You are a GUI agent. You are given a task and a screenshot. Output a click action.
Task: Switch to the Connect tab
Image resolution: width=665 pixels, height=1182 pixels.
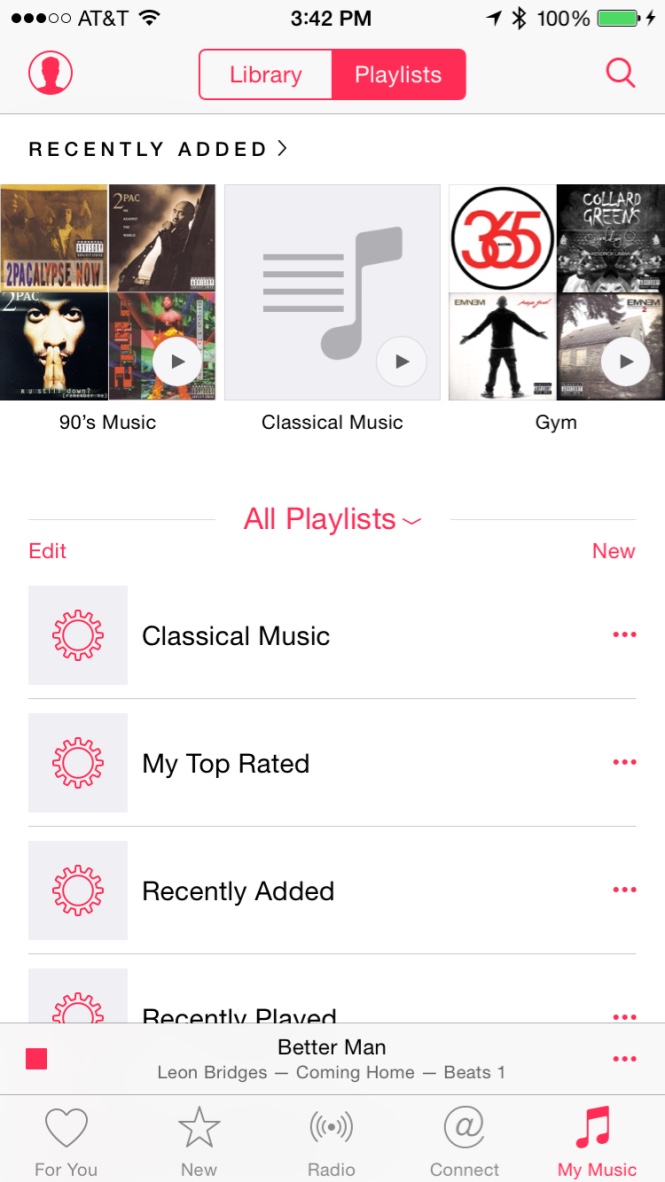pos(464,1141)
